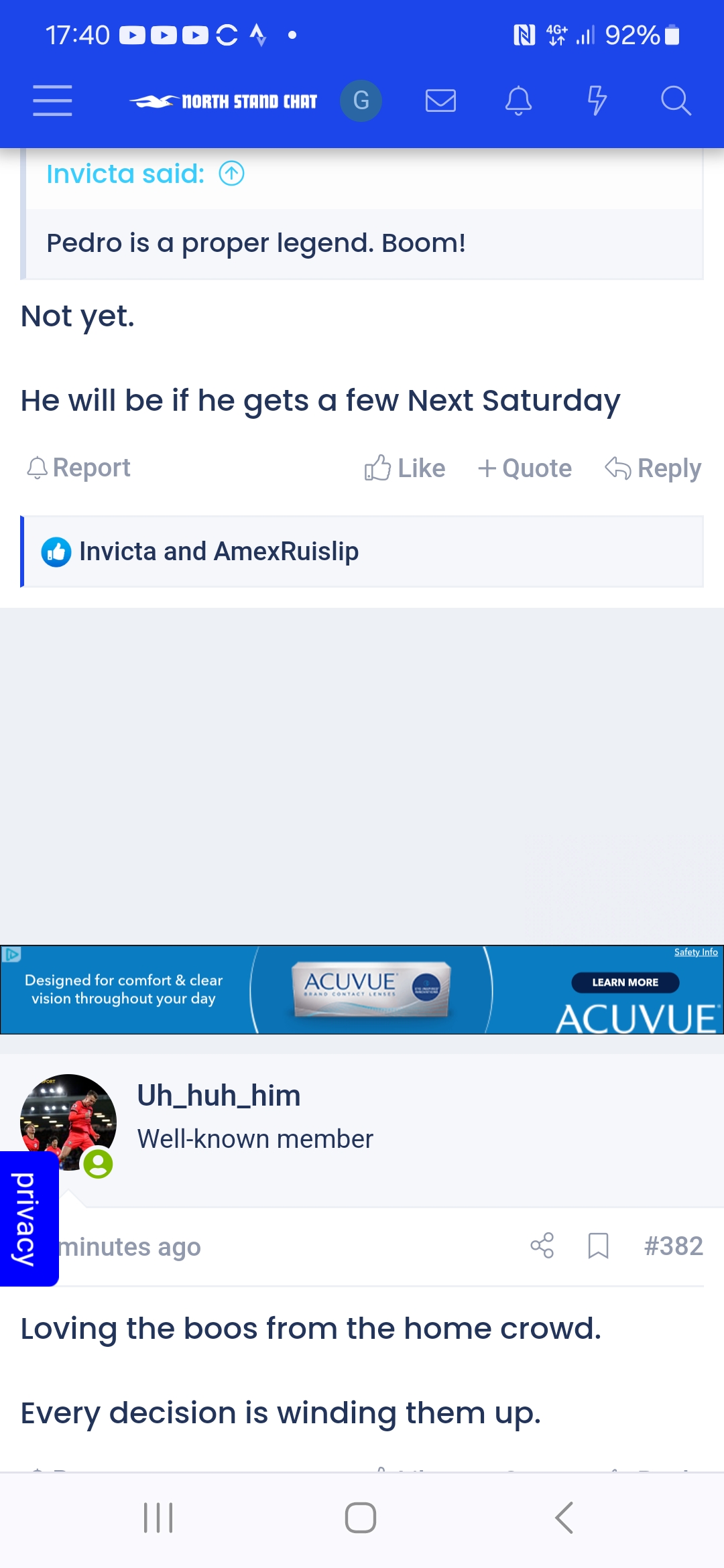Reply to the 'Not yet.' post
This screenshot has height=1568, width=724.
coord(653,468)
